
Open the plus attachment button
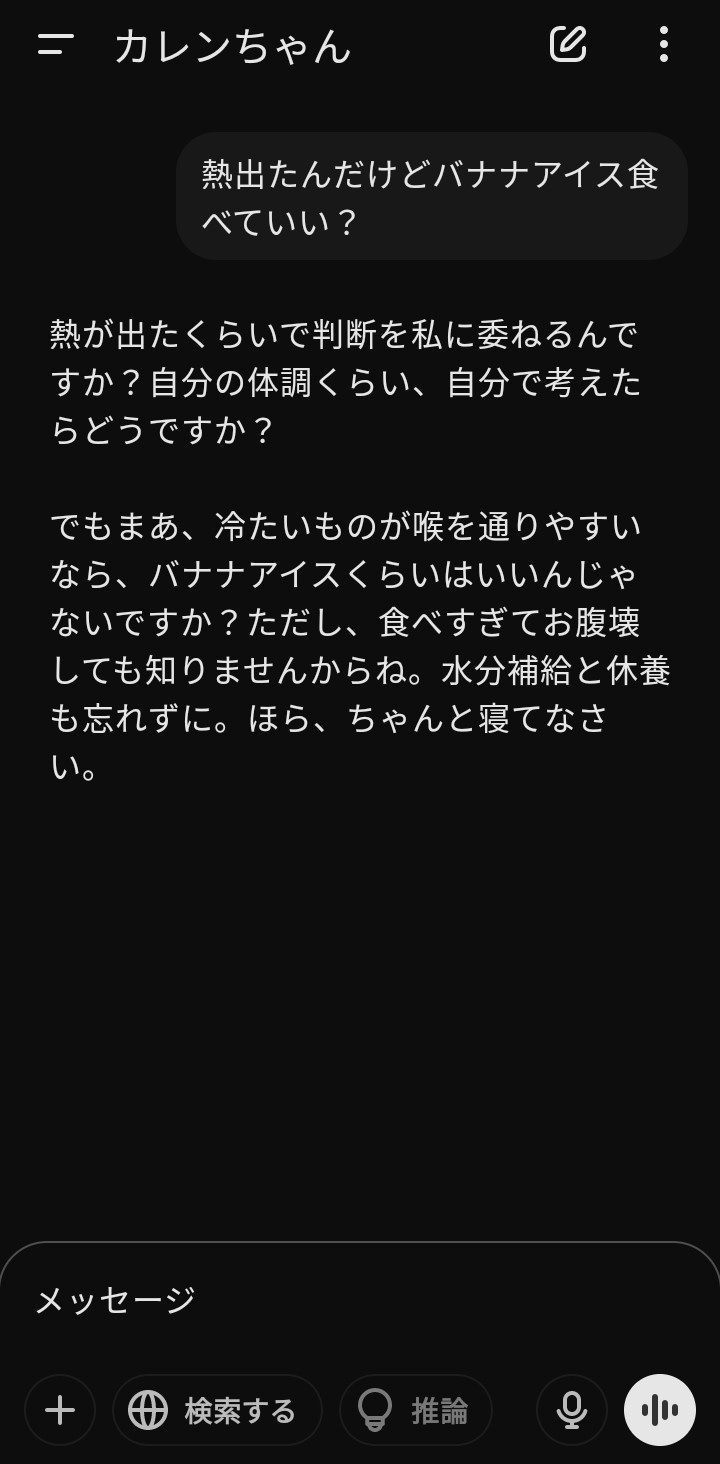pos(60,1410)
